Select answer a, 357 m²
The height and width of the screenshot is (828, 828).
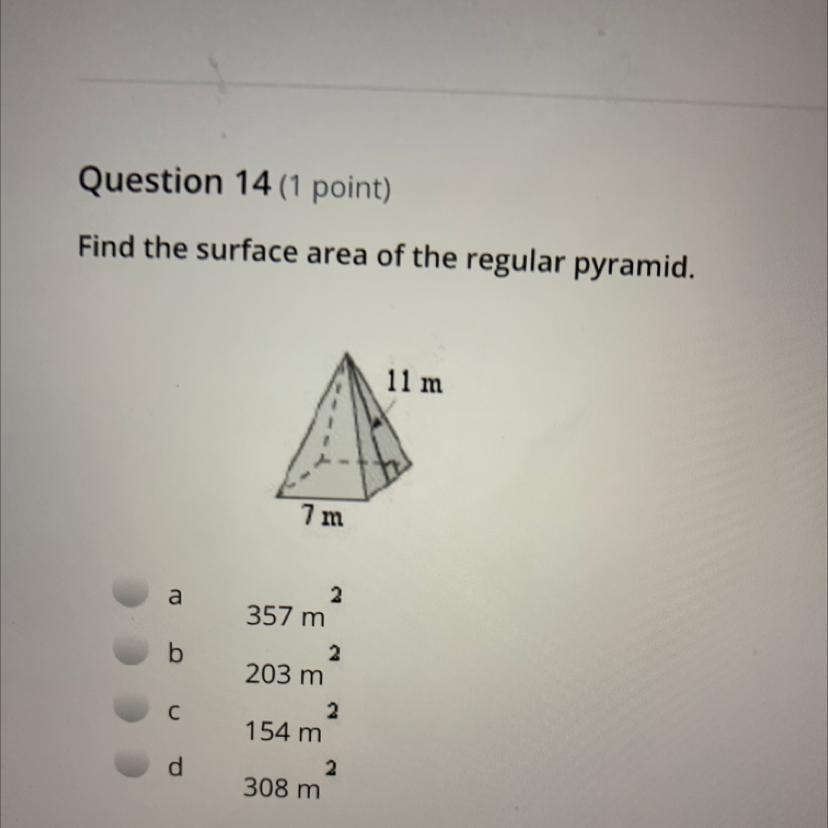(x=130, y=593)
